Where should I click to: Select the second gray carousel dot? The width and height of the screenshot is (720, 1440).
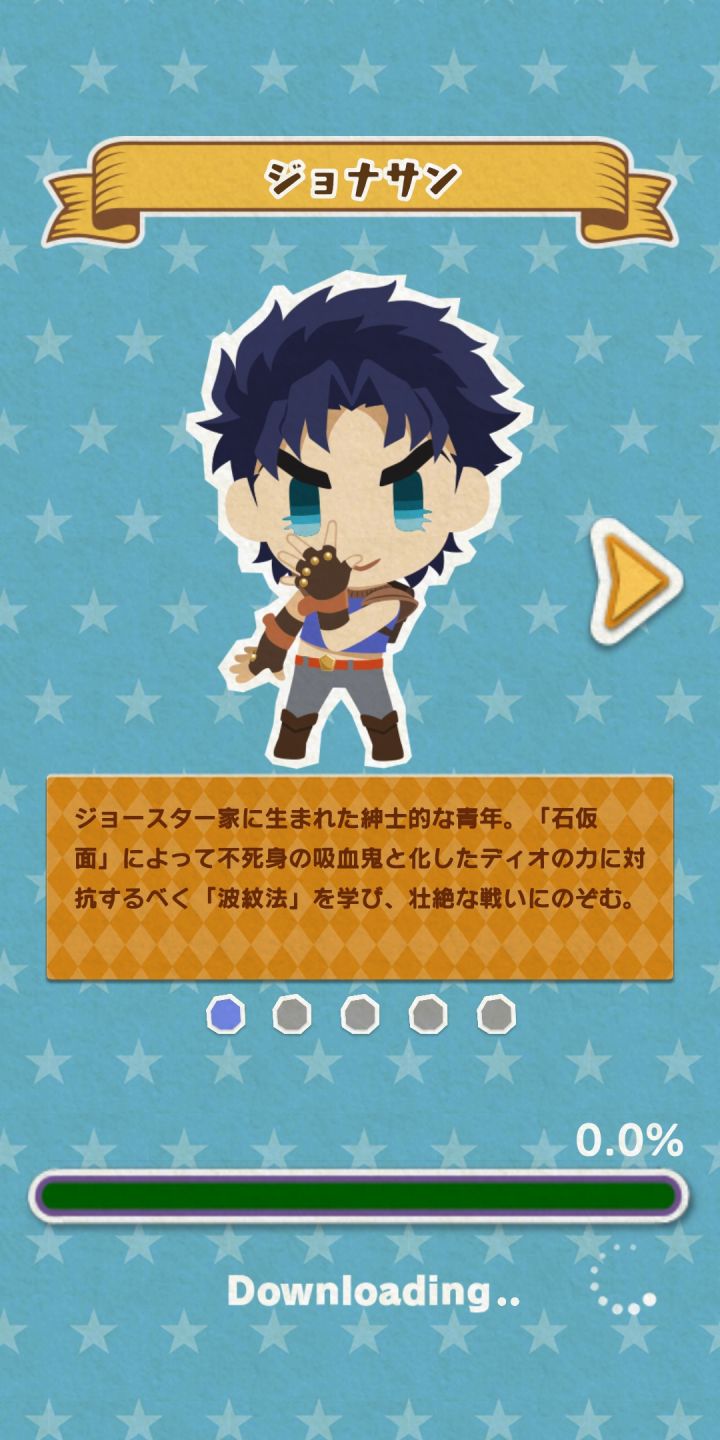pos(292,1013)
